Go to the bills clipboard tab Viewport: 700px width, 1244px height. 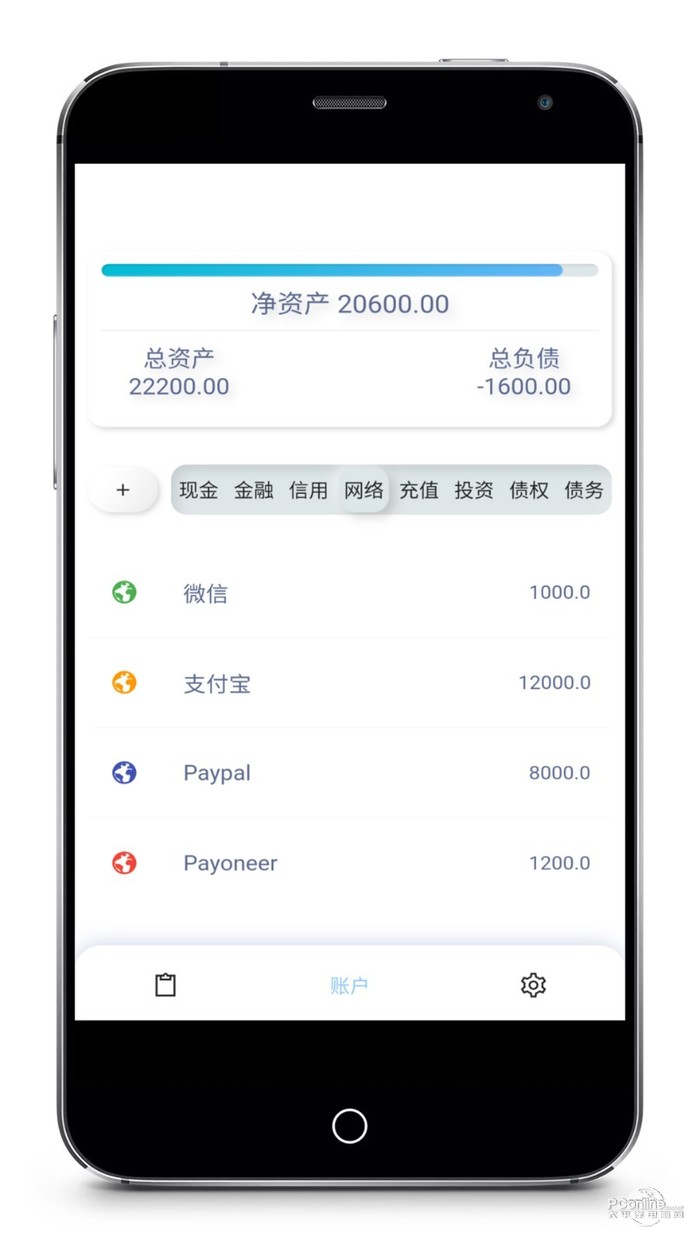pyautogui.click(x=166, y=985)
